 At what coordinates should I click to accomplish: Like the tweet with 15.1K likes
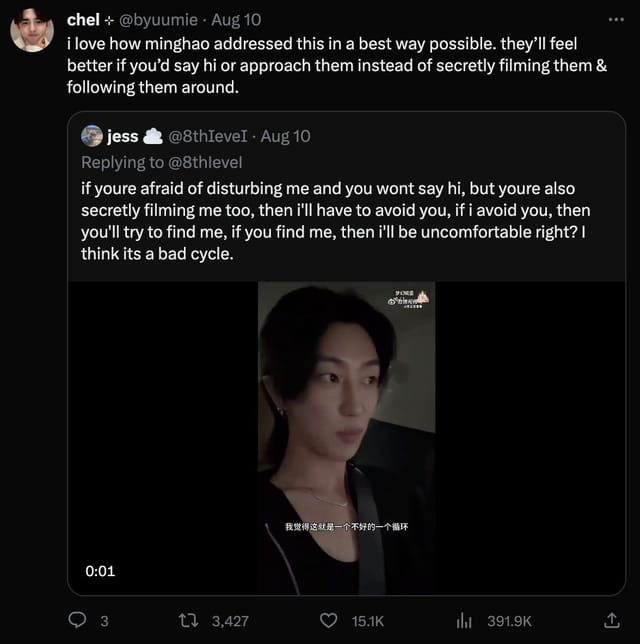[328, 621]
